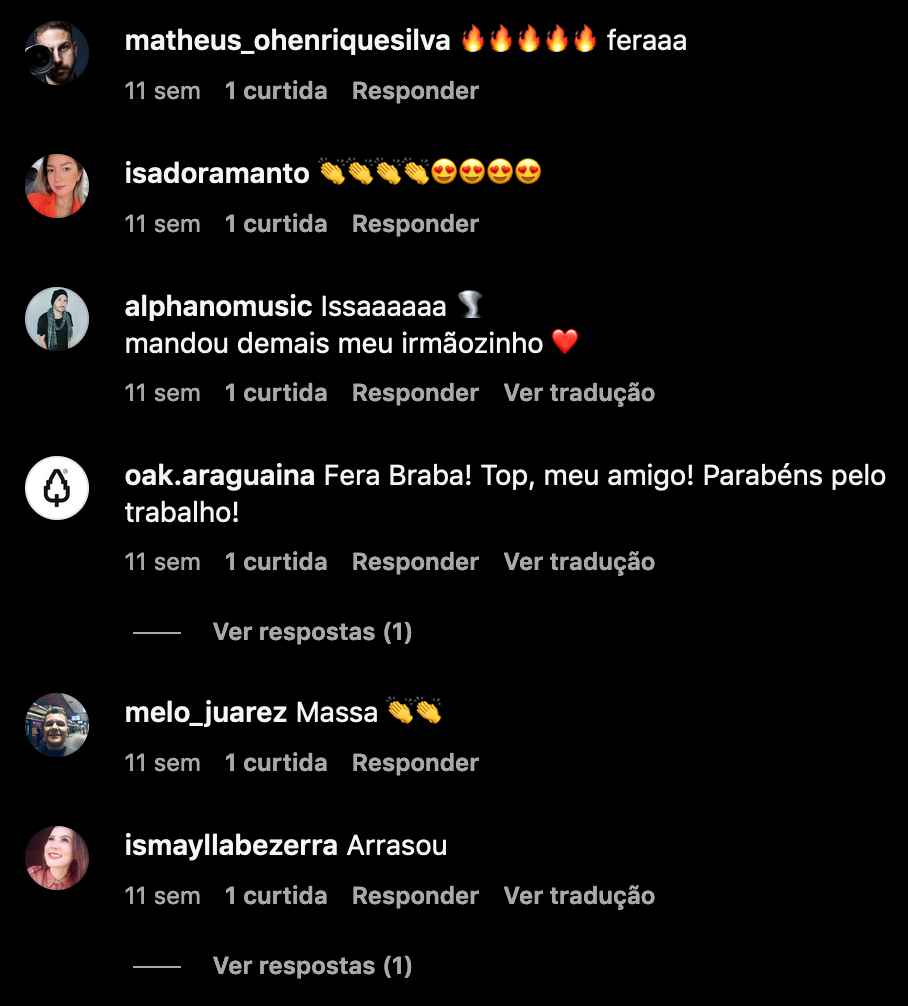Image resolution: width=908 pixels, height=1006 pixels.
Task: Reply to matheus_ohenriquesilva's comment
Action: (x=415, y=91)
